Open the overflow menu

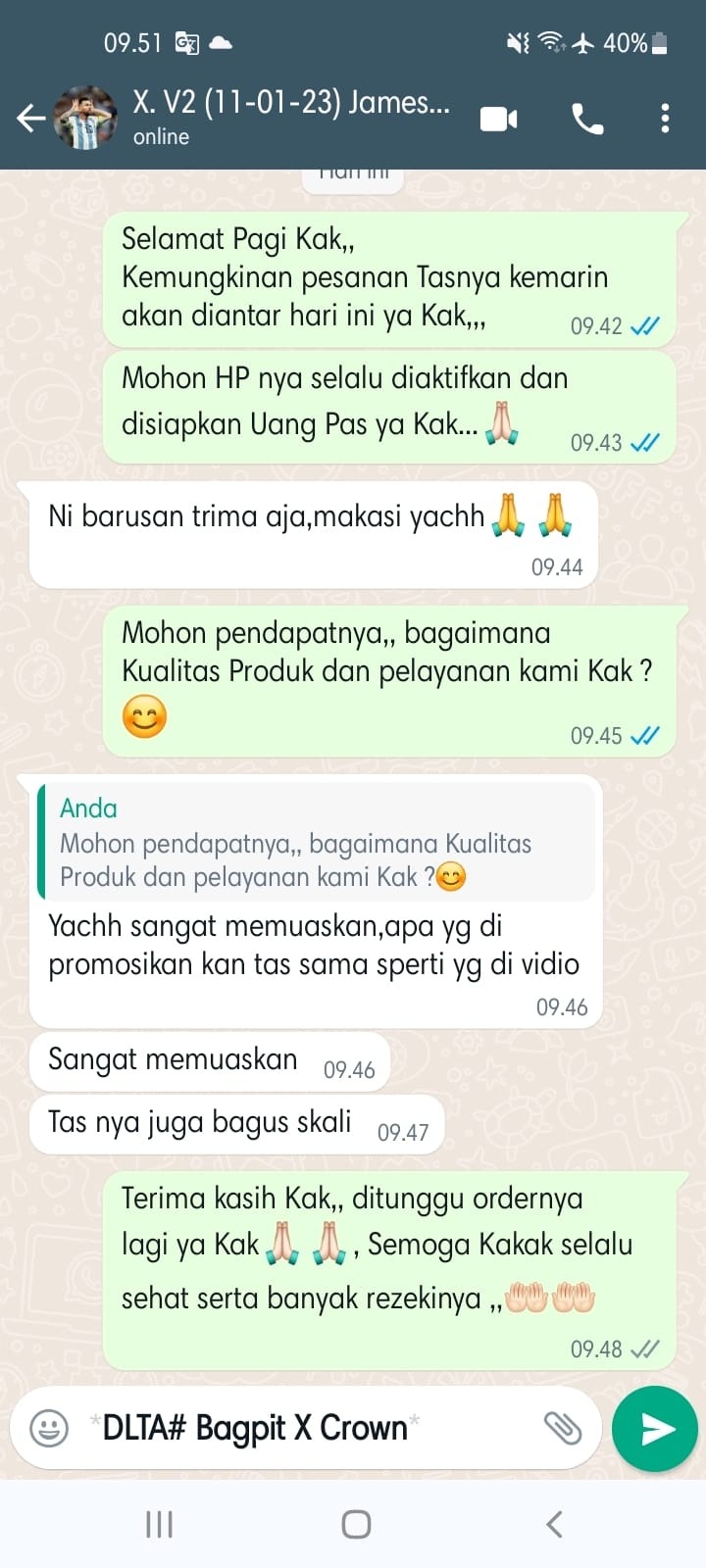coord(665,119)
